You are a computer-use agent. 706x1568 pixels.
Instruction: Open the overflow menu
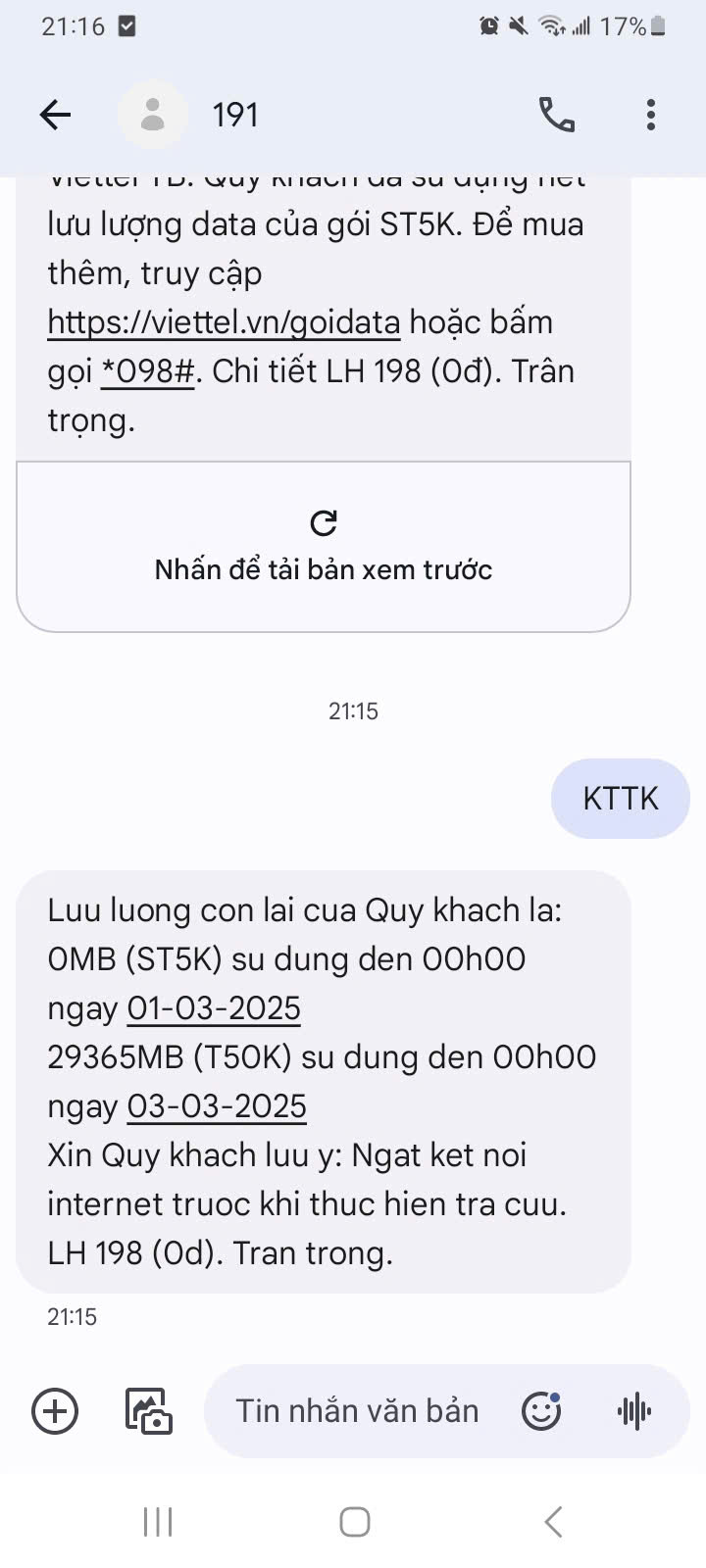coord(650,116)
